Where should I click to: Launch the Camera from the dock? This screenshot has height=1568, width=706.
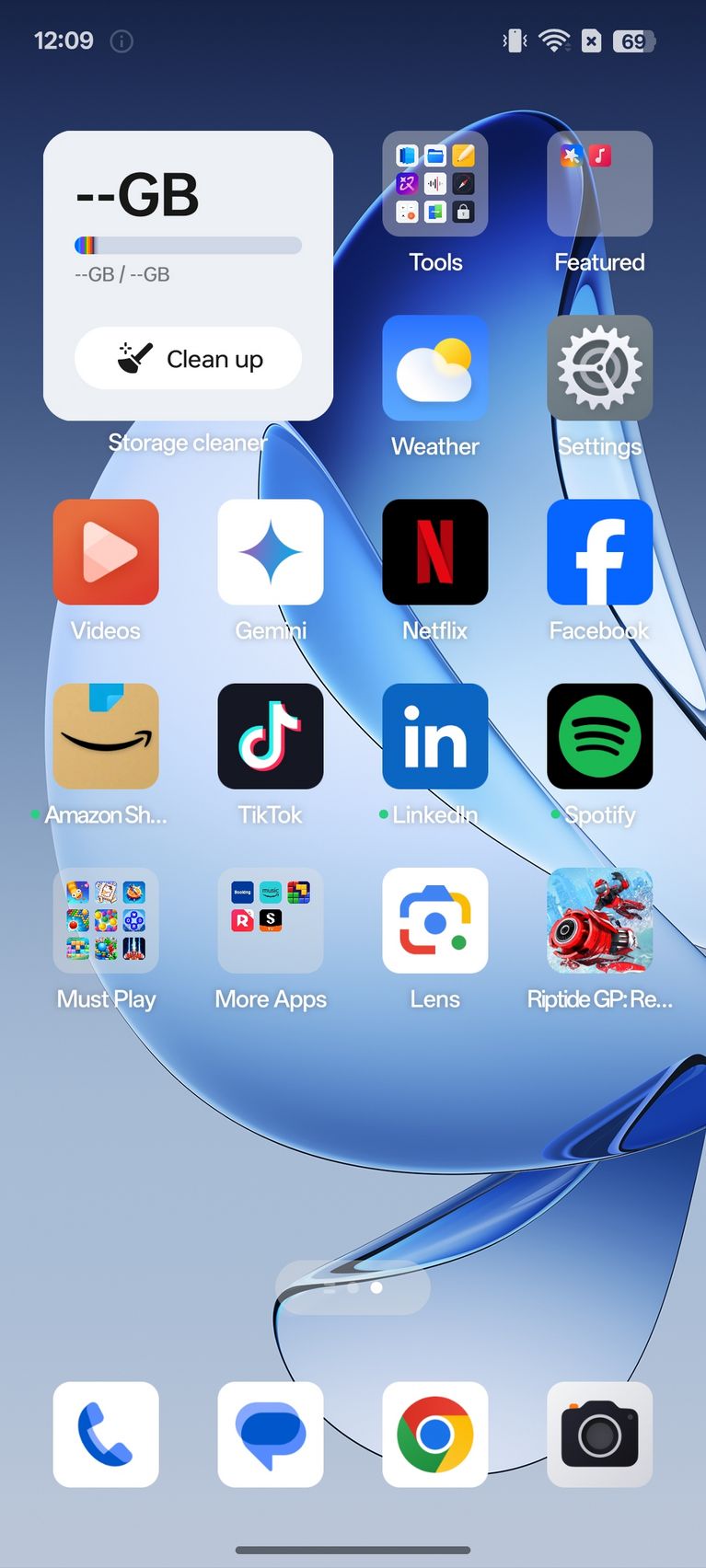(600, 1435)
